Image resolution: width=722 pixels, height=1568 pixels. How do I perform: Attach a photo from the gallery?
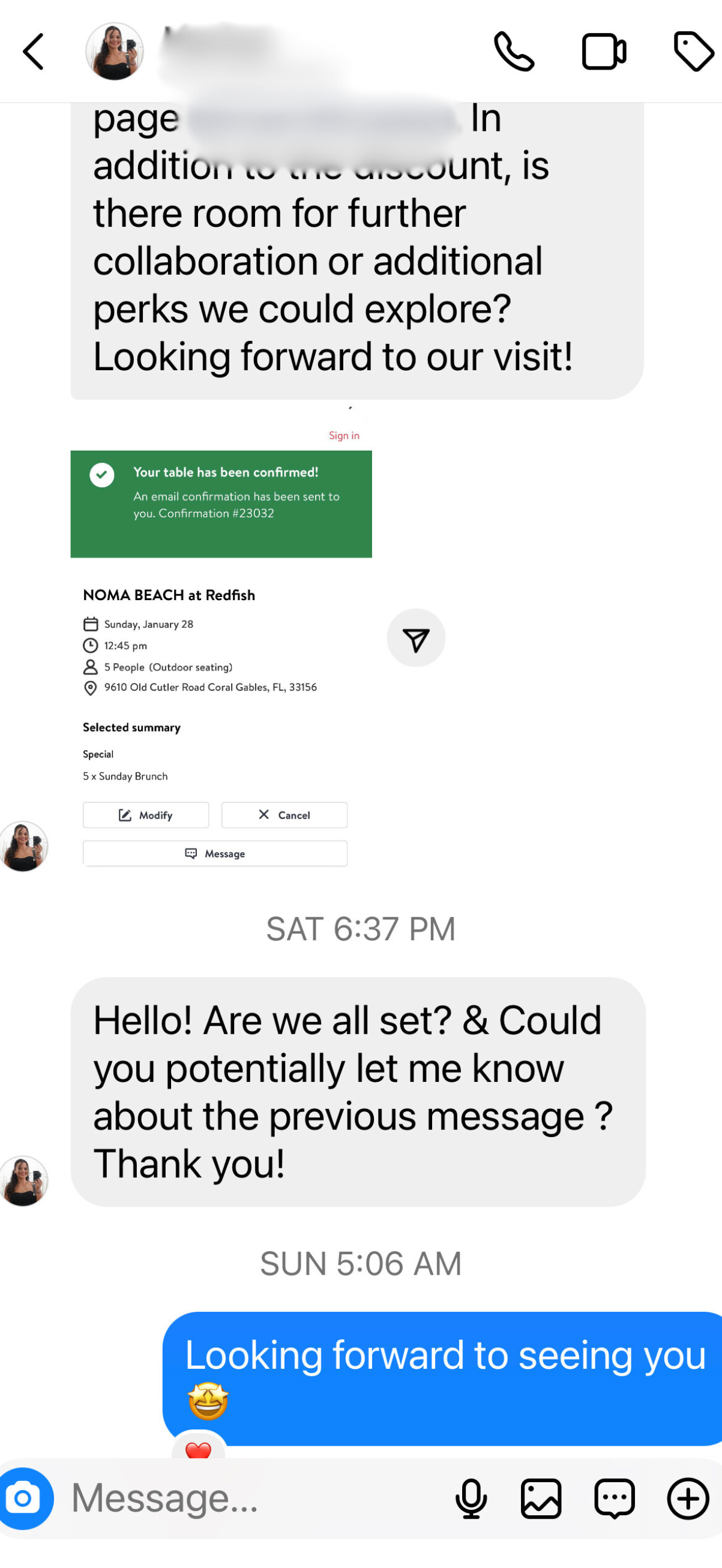click(x=541, y=1498)
